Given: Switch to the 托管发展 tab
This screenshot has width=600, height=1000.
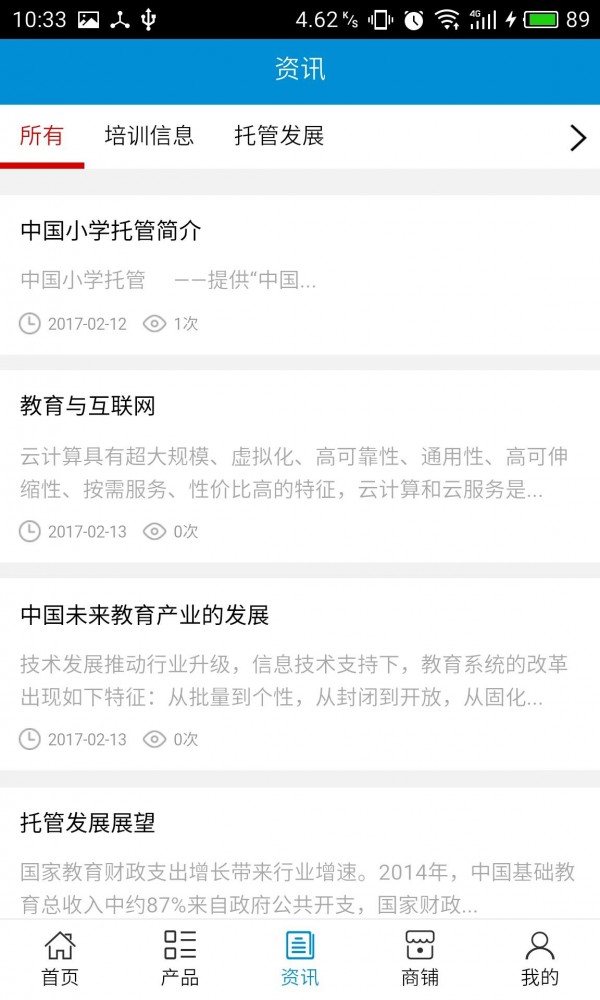Looking at the screenshot, I should tap(279, 136).
